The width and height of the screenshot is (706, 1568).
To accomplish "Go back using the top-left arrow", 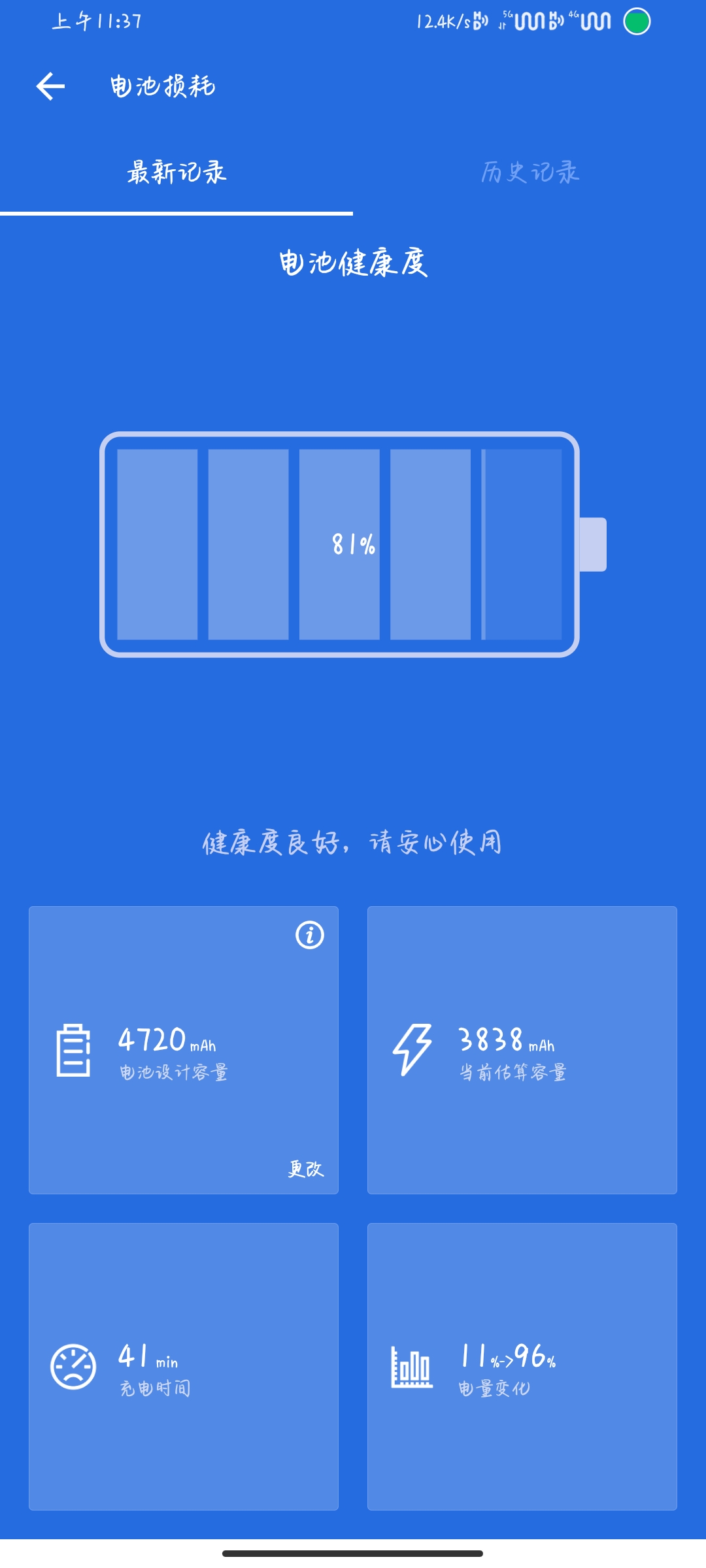I will [50, 86].
